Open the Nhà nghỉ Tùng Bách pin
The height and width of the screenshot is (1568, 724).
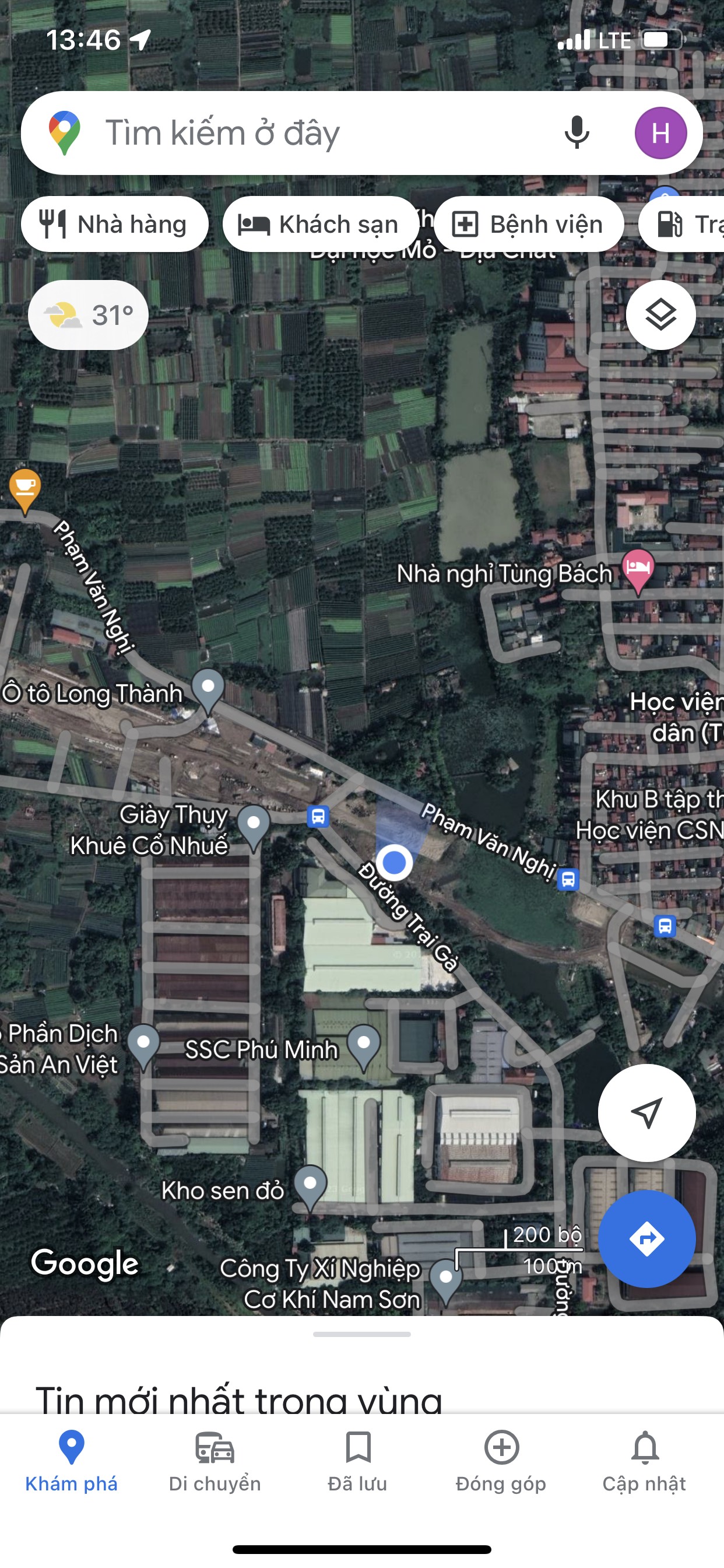pyautogui.click(x=638, y=570)
